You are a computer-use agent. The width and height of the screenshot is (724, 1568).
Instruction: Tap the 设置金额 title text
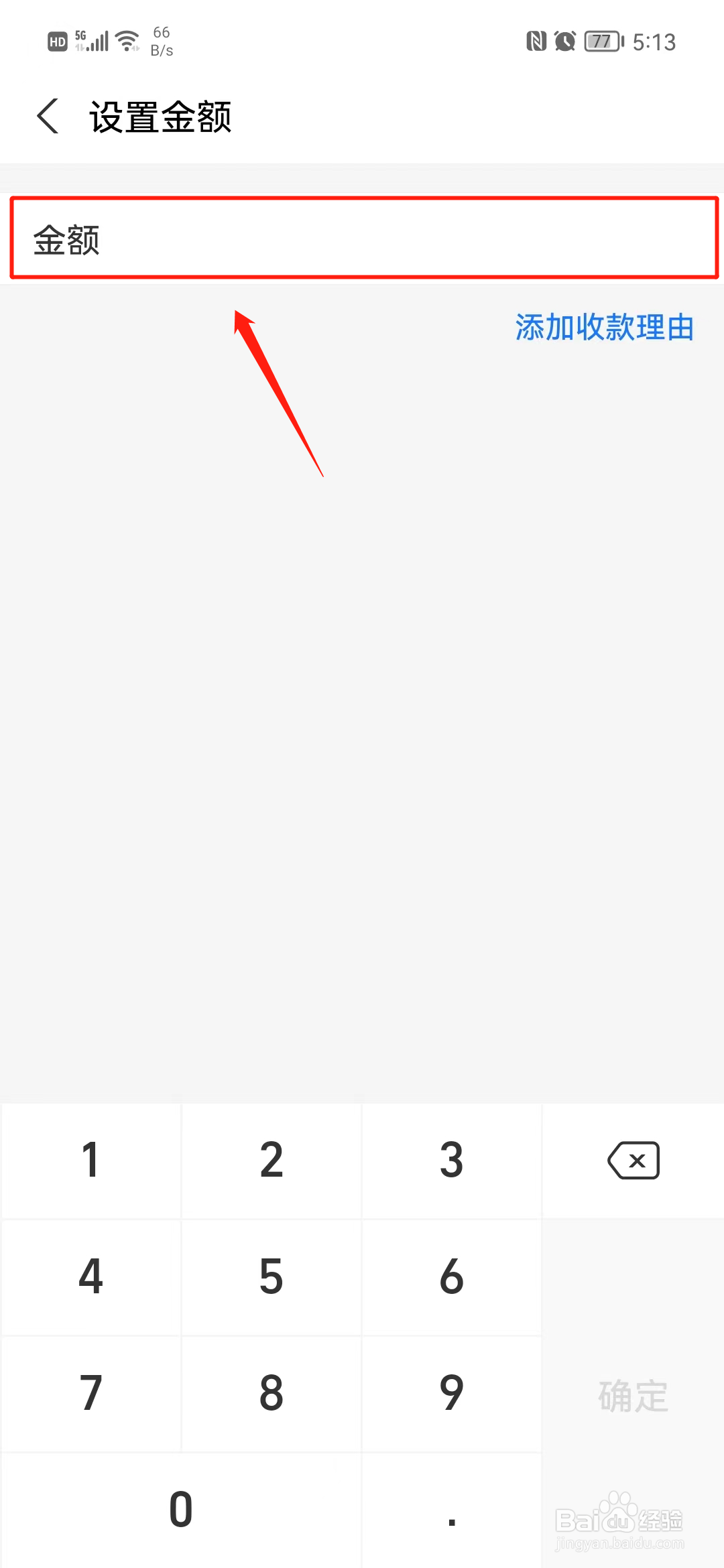(x=160, y=116)
